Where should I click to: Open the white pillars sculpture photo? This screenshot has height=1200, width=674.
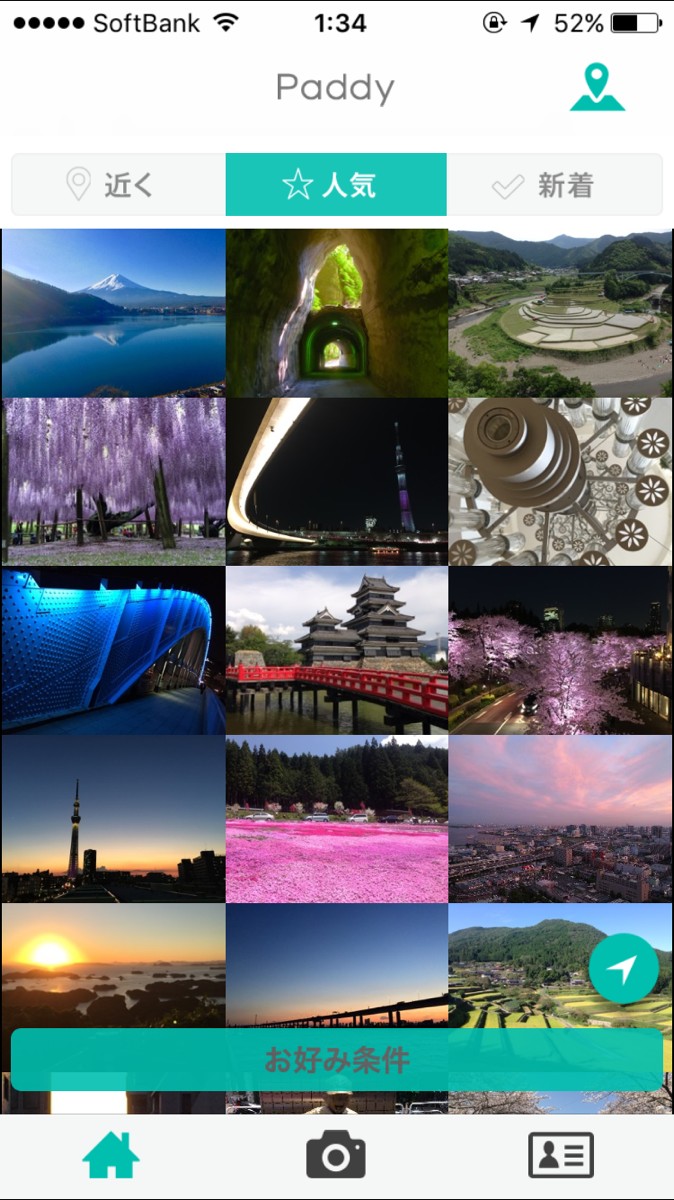(560, 482)
